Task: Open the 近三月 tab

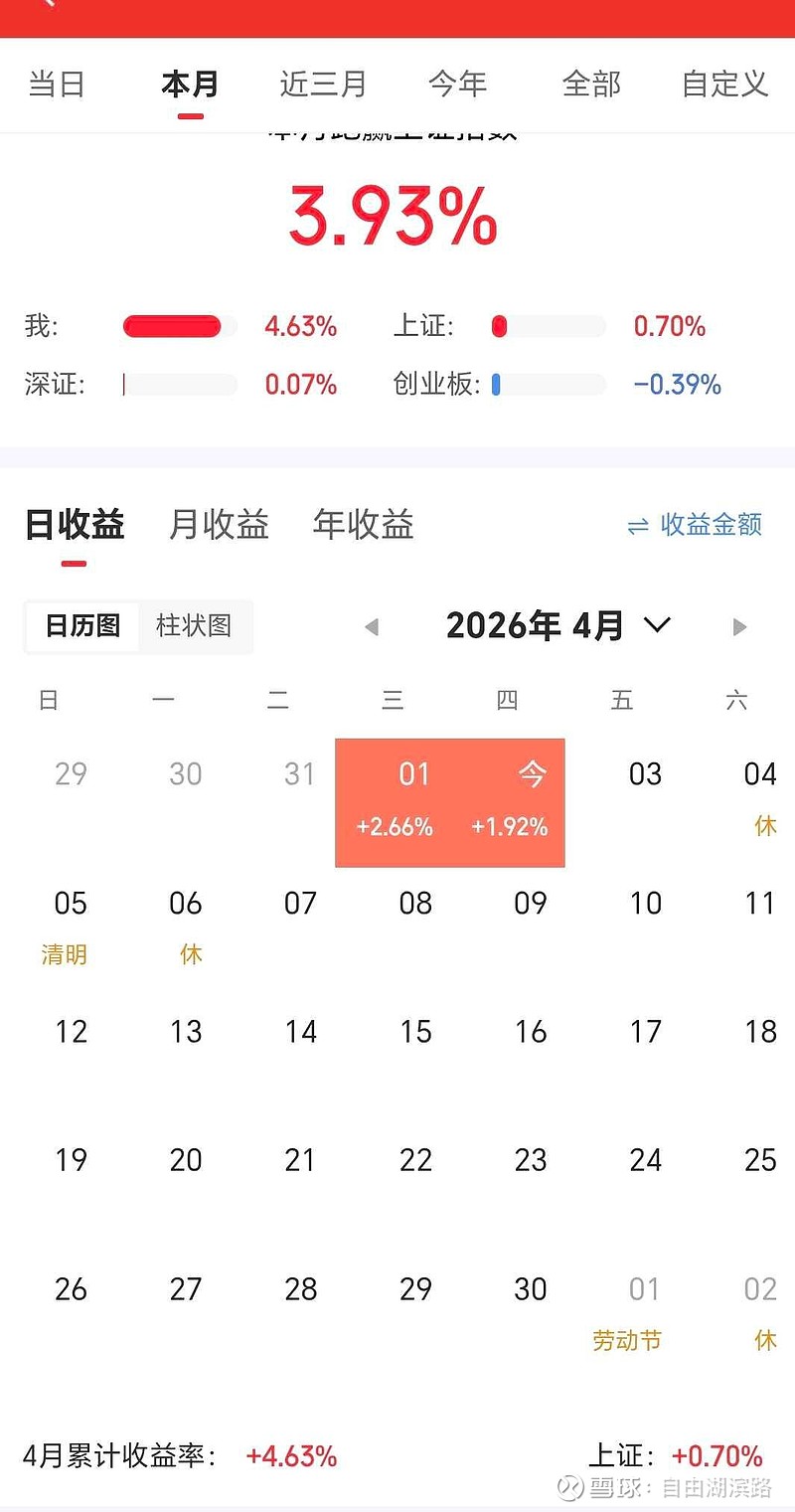Action: (322, 84)
